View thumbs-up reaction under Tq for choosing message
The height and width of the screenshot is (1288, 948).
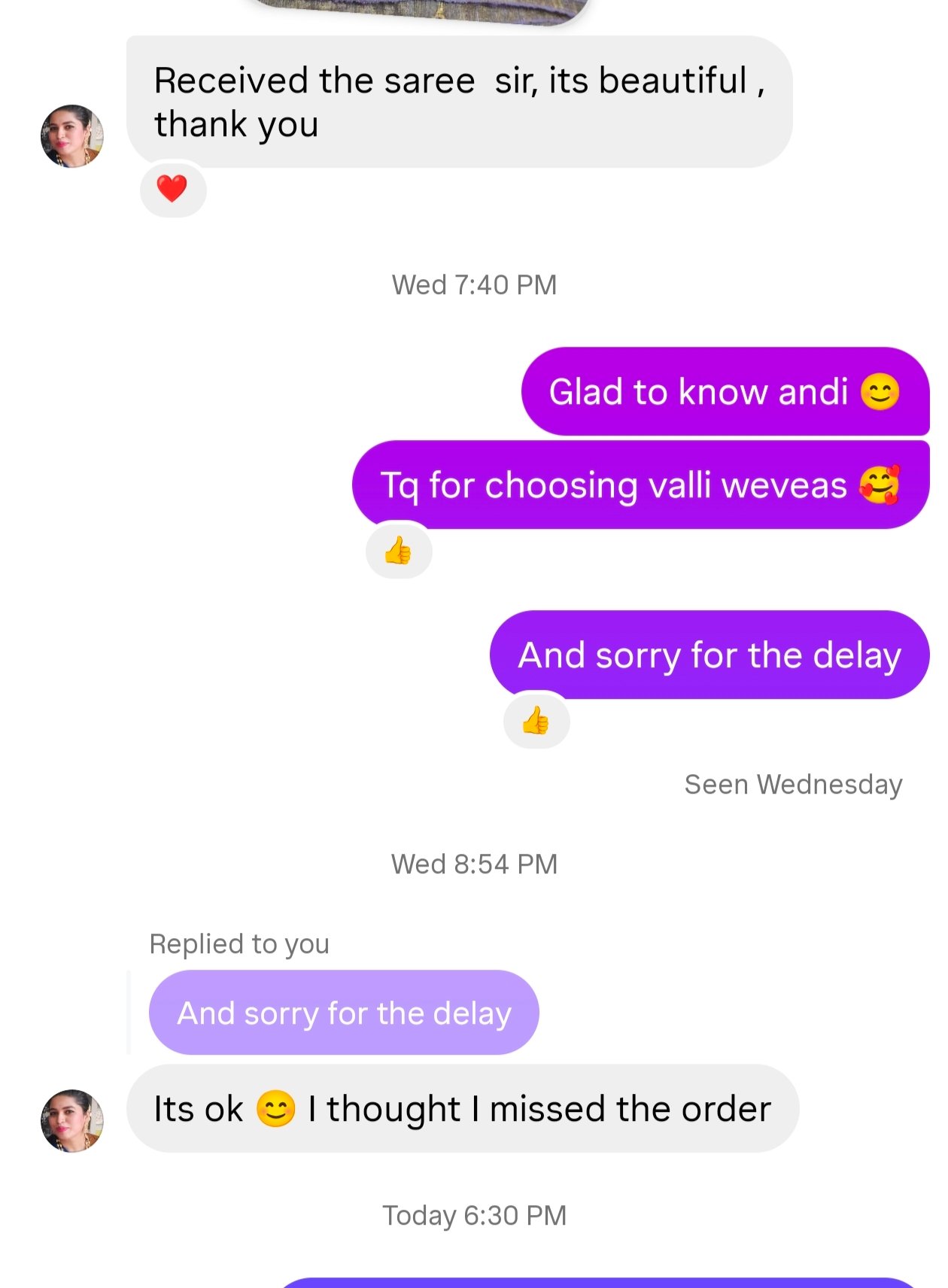398,551
